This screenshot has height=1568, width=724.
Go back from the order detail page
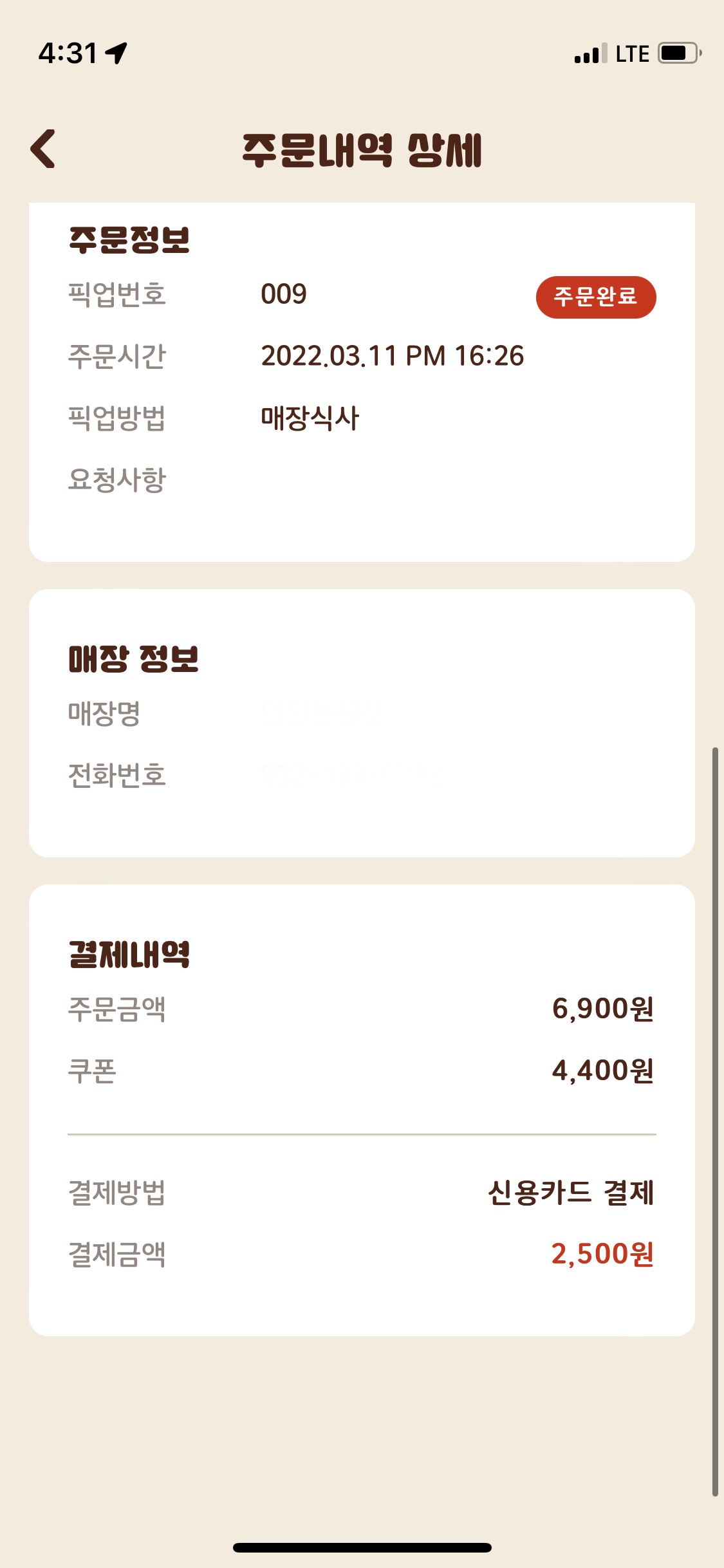point(43,149)
